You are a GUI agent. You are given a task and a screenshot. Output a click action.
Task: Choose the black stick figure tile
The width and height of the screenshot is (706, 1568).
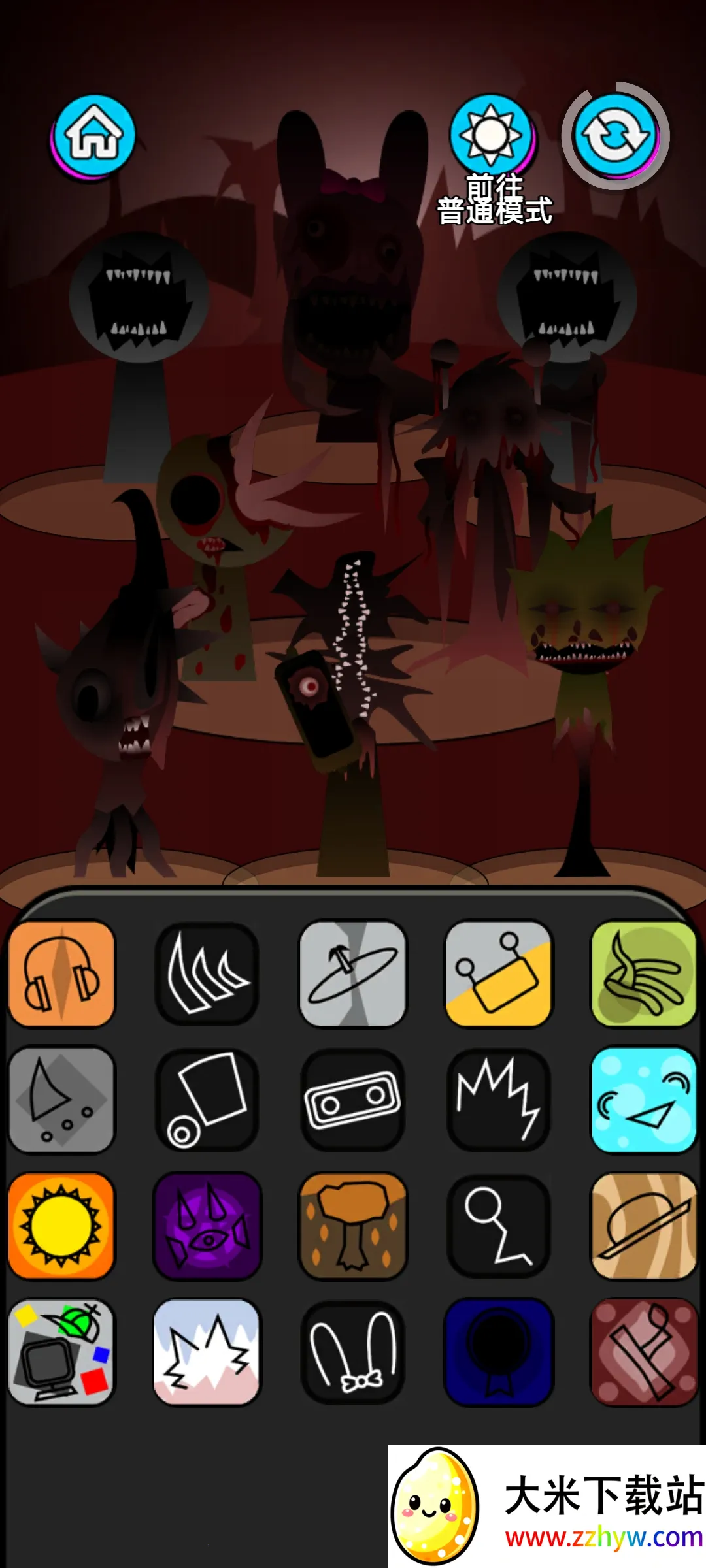(498, 1226)
